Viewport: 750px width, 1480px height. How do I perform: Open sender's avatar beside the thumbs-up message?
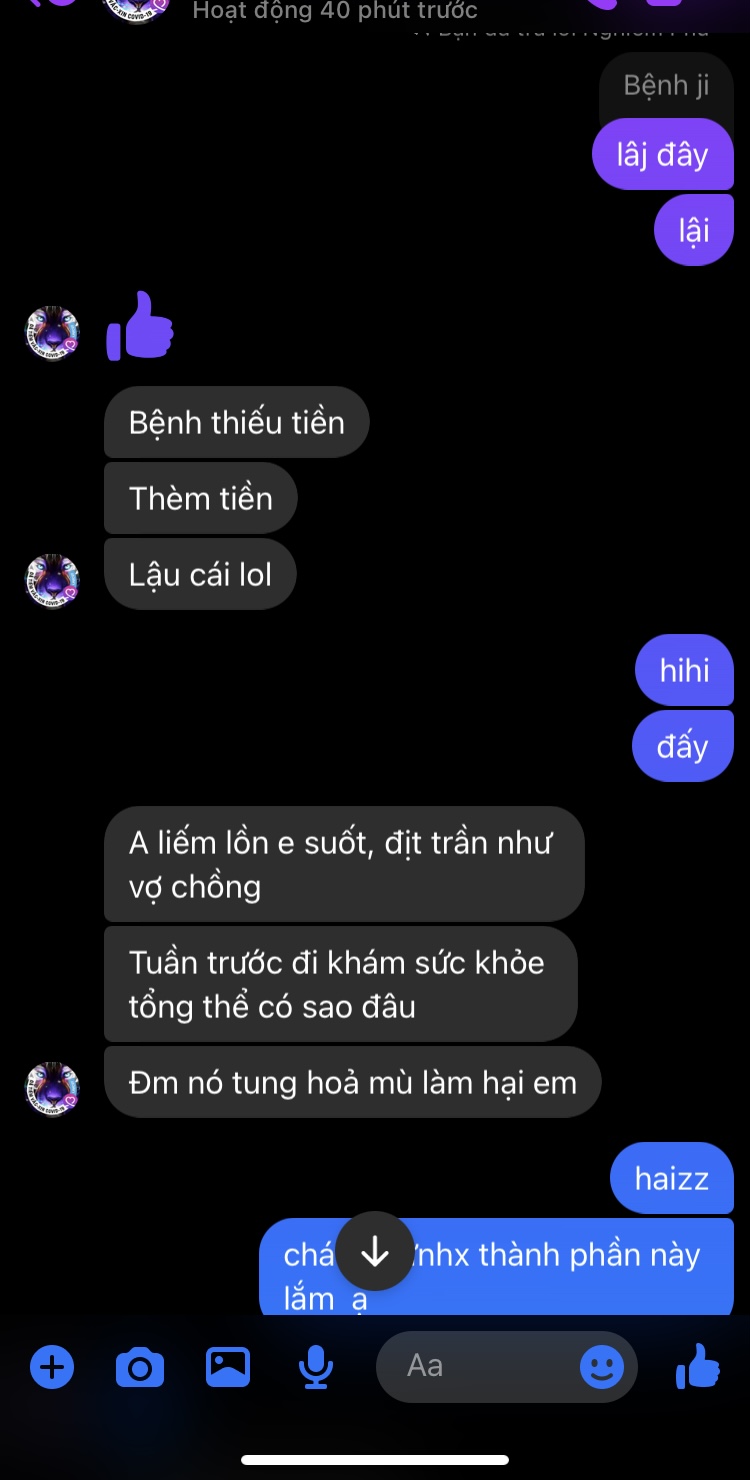pyautogui.click(x=52, y=333)
